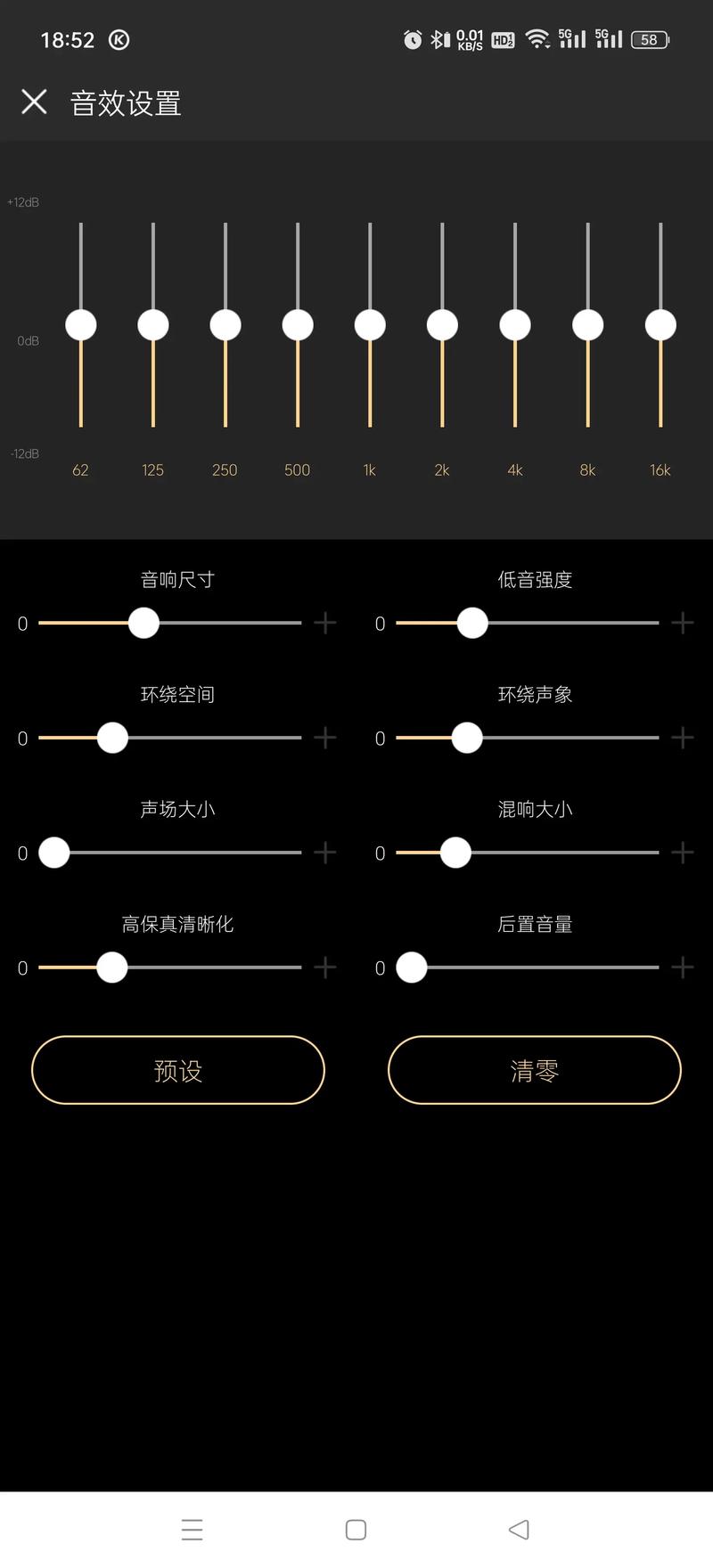Return to the home screen
The image size is (713, 1568).
point(356,1530)
